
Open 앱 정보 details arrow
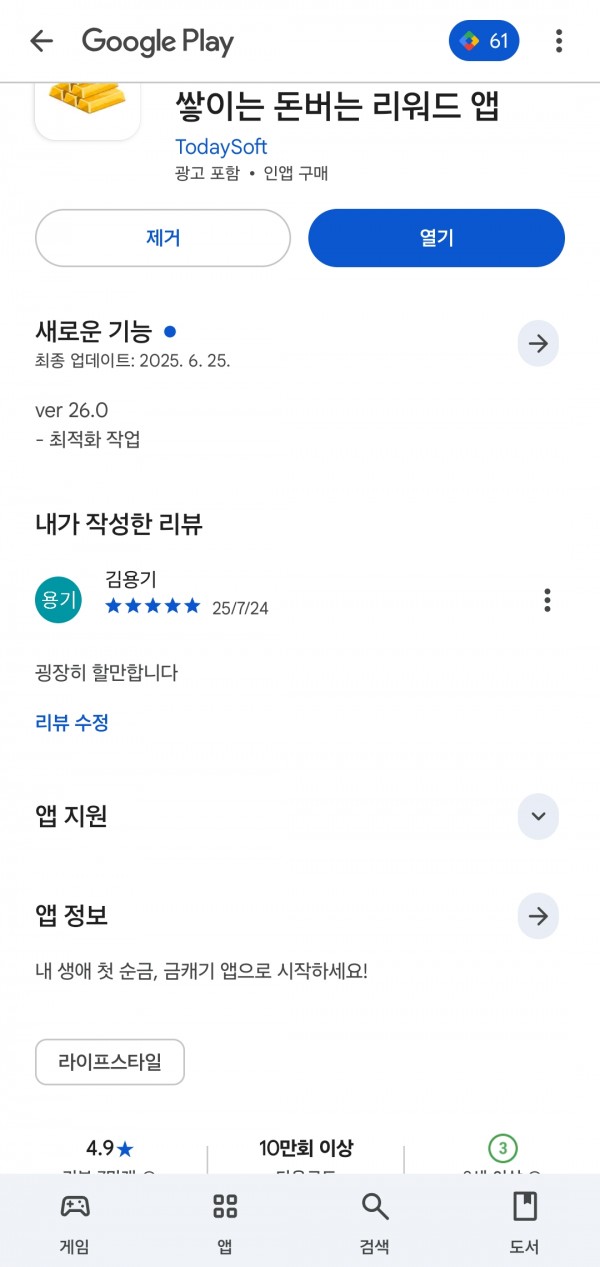(x=538, y=916)
